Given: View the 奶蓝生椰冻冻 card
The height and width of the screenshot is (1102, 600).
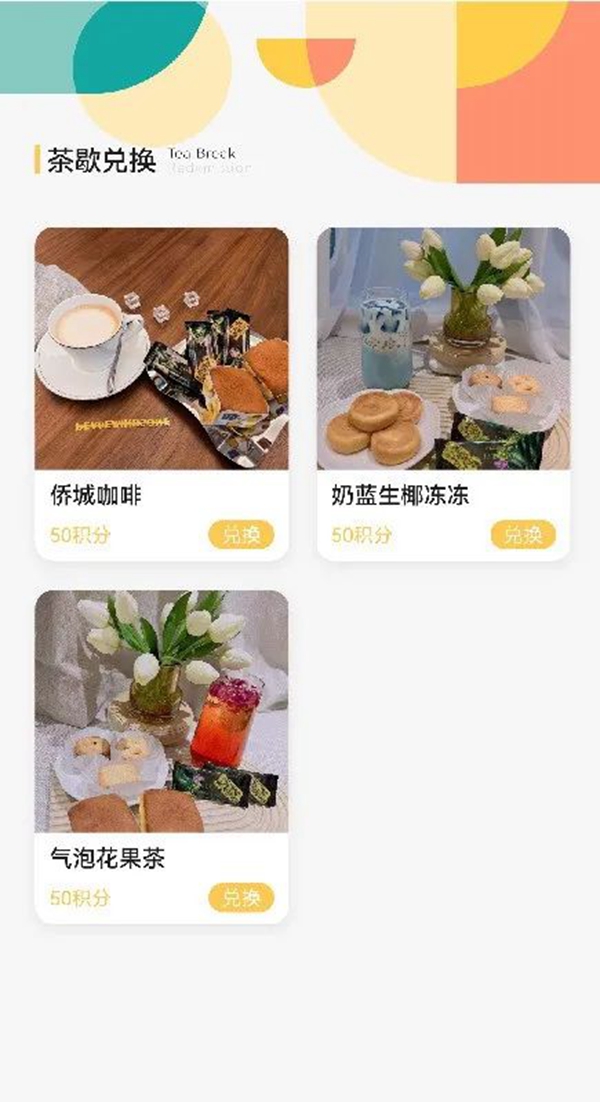Looking at the screenshot, I should click(x=443, y=350).
